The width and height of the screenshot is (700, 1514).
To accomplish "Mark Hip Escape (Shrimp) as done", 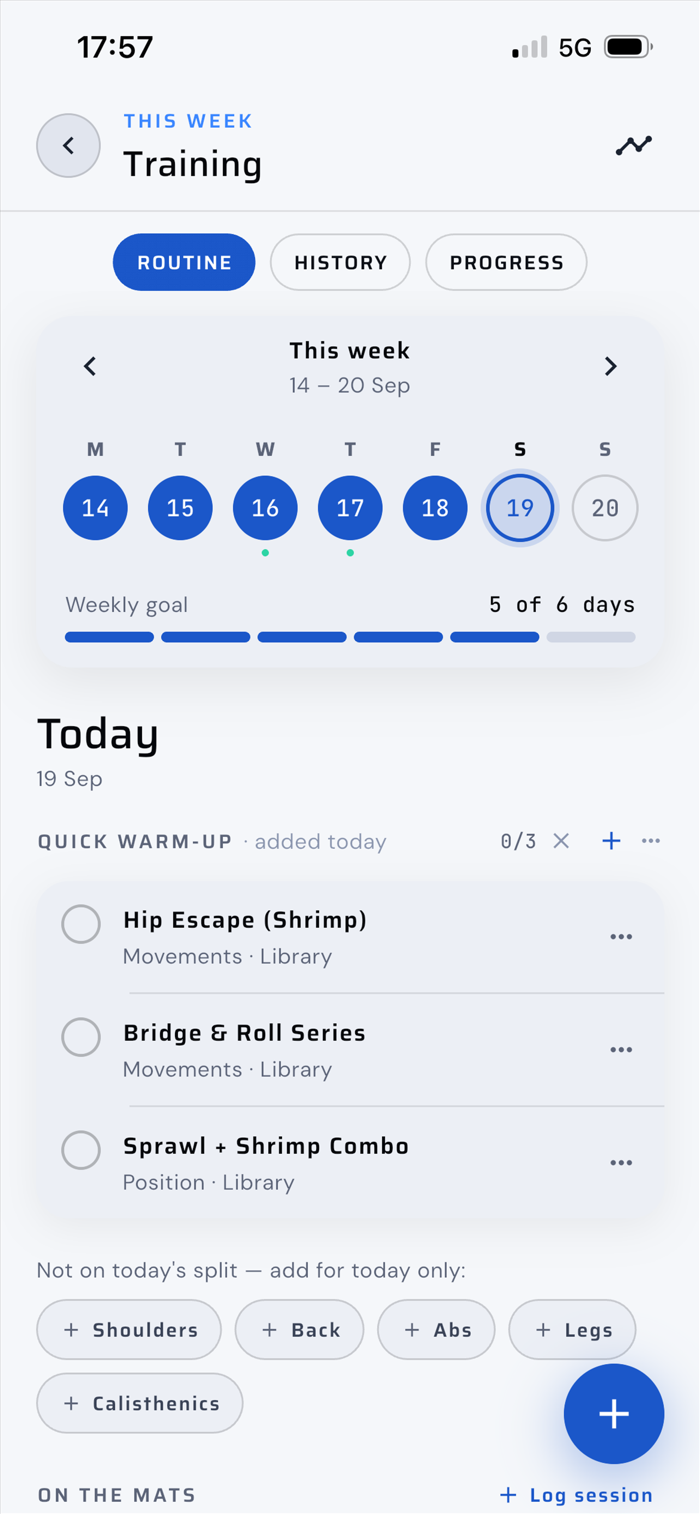I will pyautogui.click(x=81, y=923).
